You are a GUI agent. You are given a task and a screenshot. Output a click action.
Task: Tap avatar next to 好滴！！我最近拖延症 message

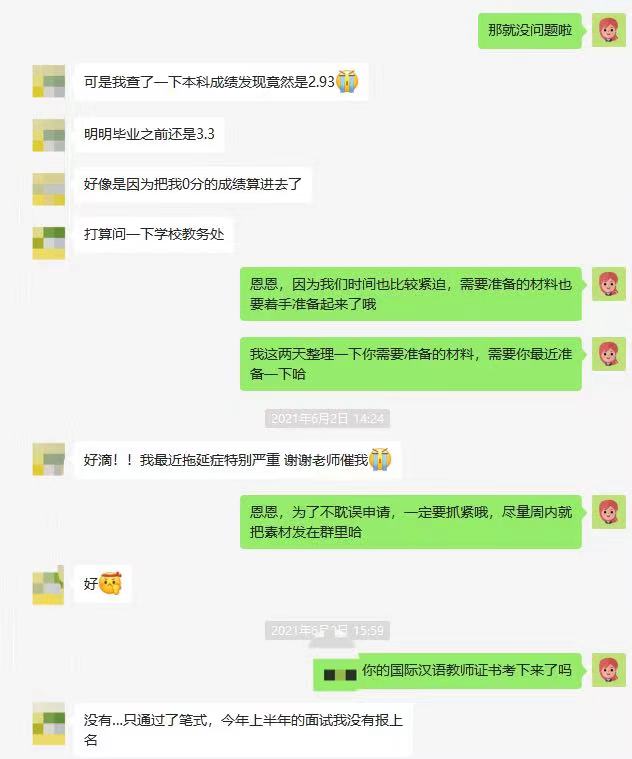click(x=48, y=459)
